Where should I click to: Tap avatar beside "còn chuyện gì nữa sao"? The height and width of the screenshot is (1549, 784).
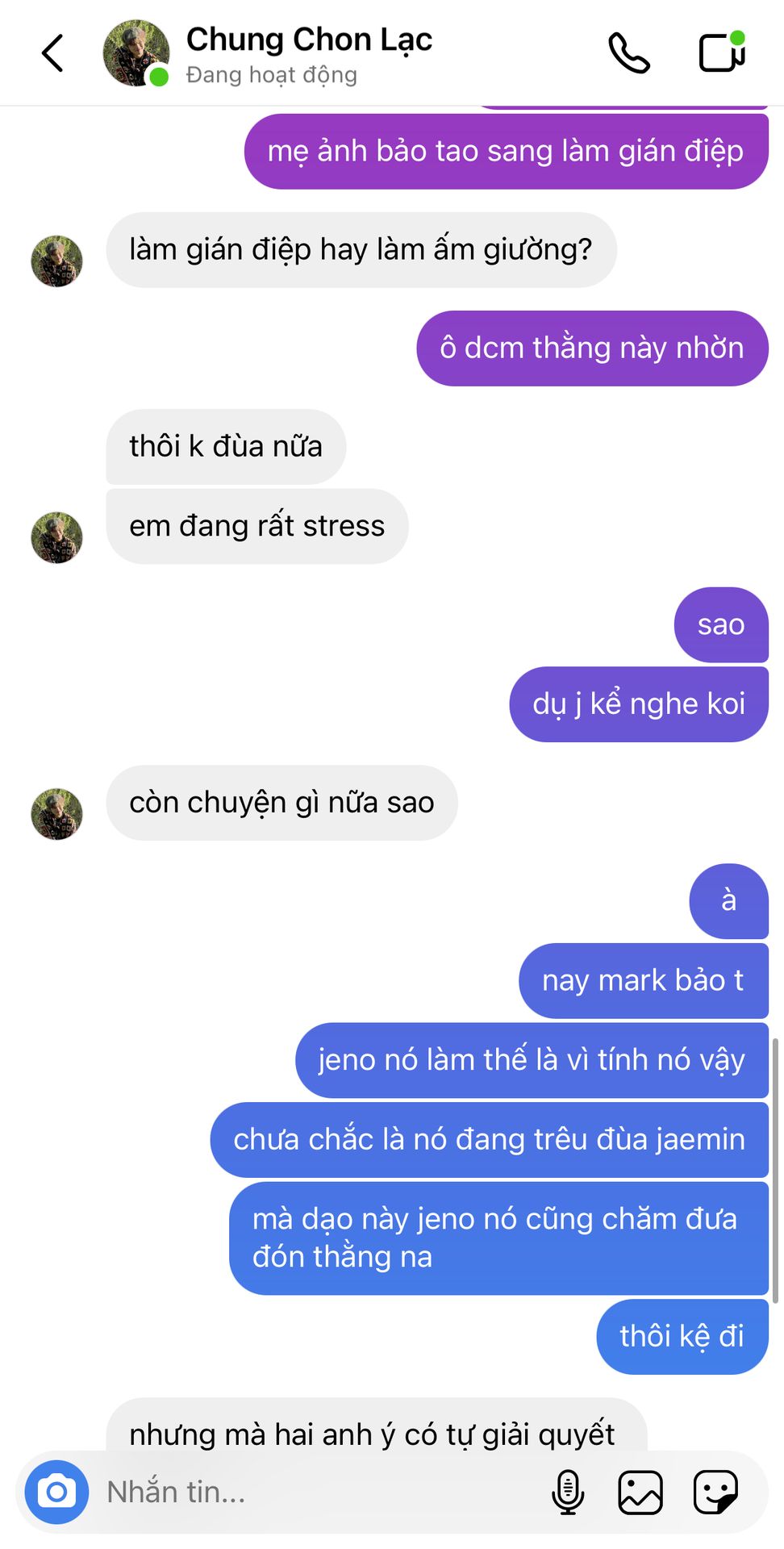click(x=56, y=814)
